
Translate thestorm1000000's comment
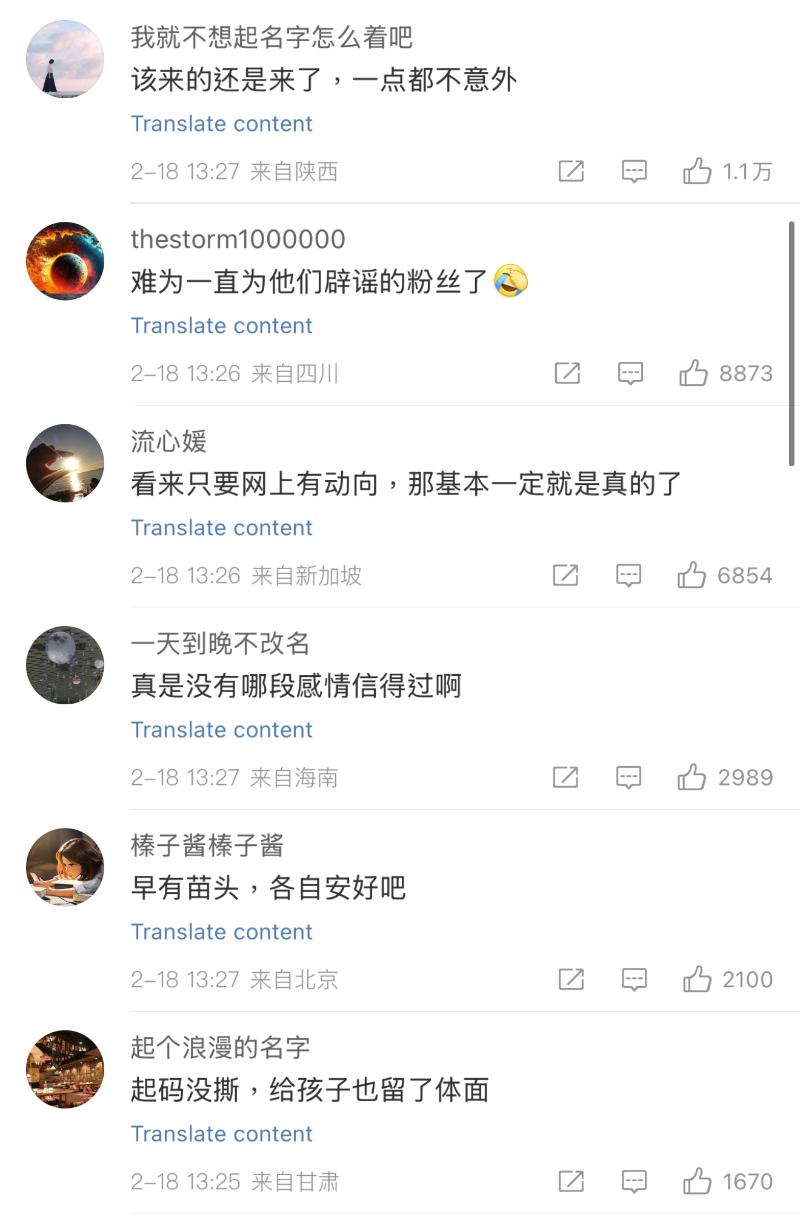(222, 326)
